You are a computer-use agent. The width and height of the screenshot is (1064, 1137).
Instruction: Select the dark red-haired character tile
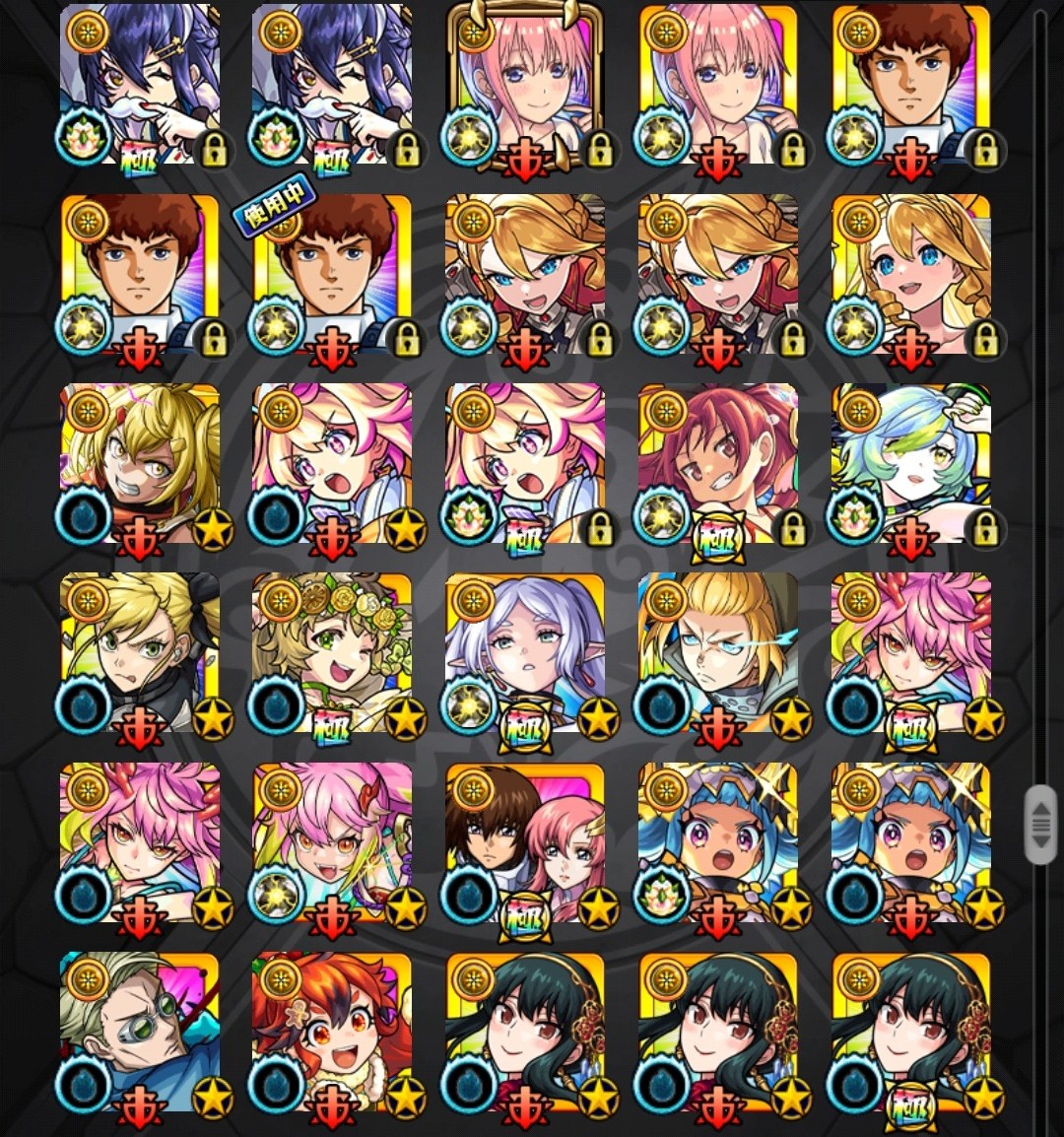click(x=718, y=465)
